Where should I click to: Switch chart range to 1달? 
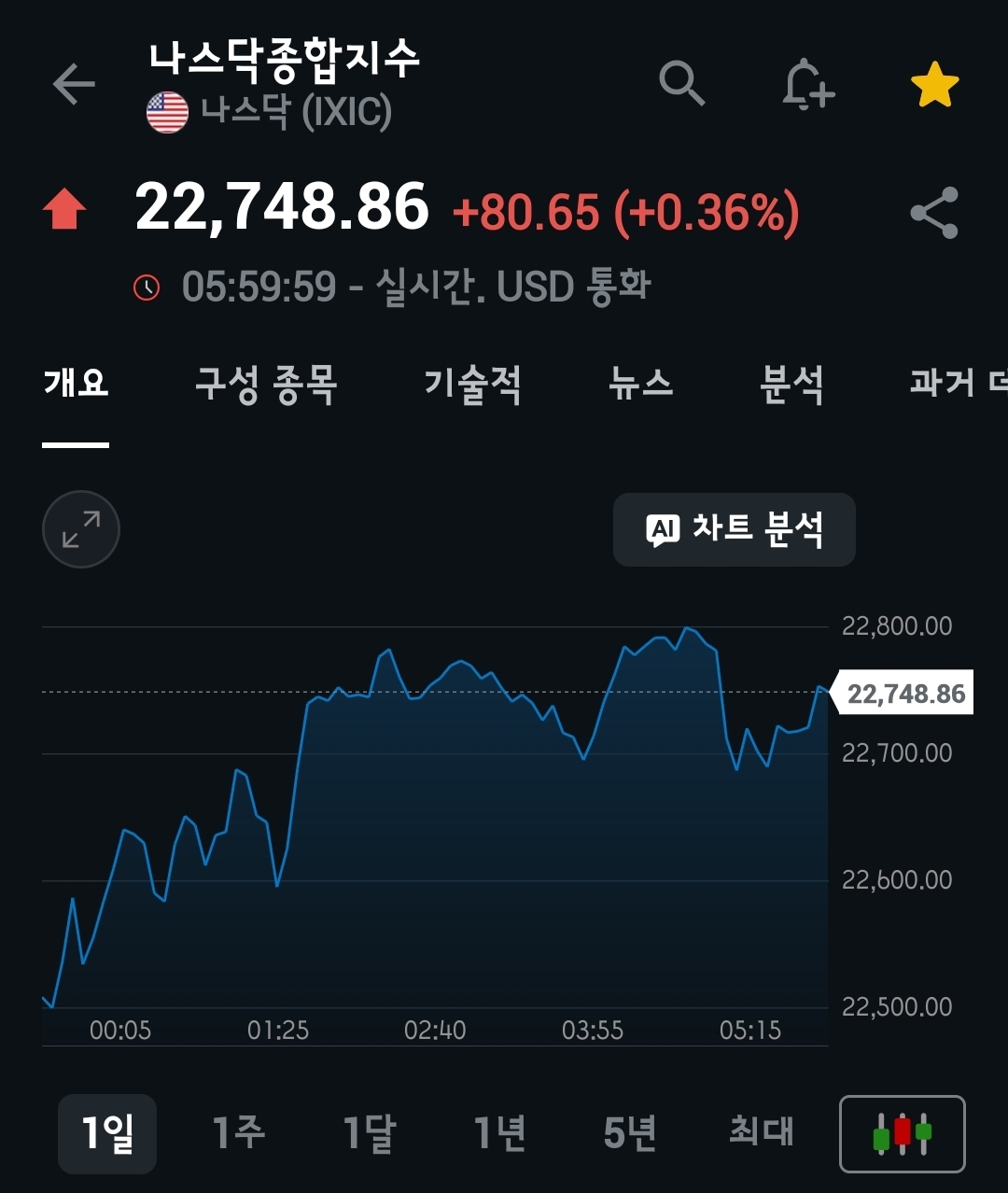(x=370, y=1133)
